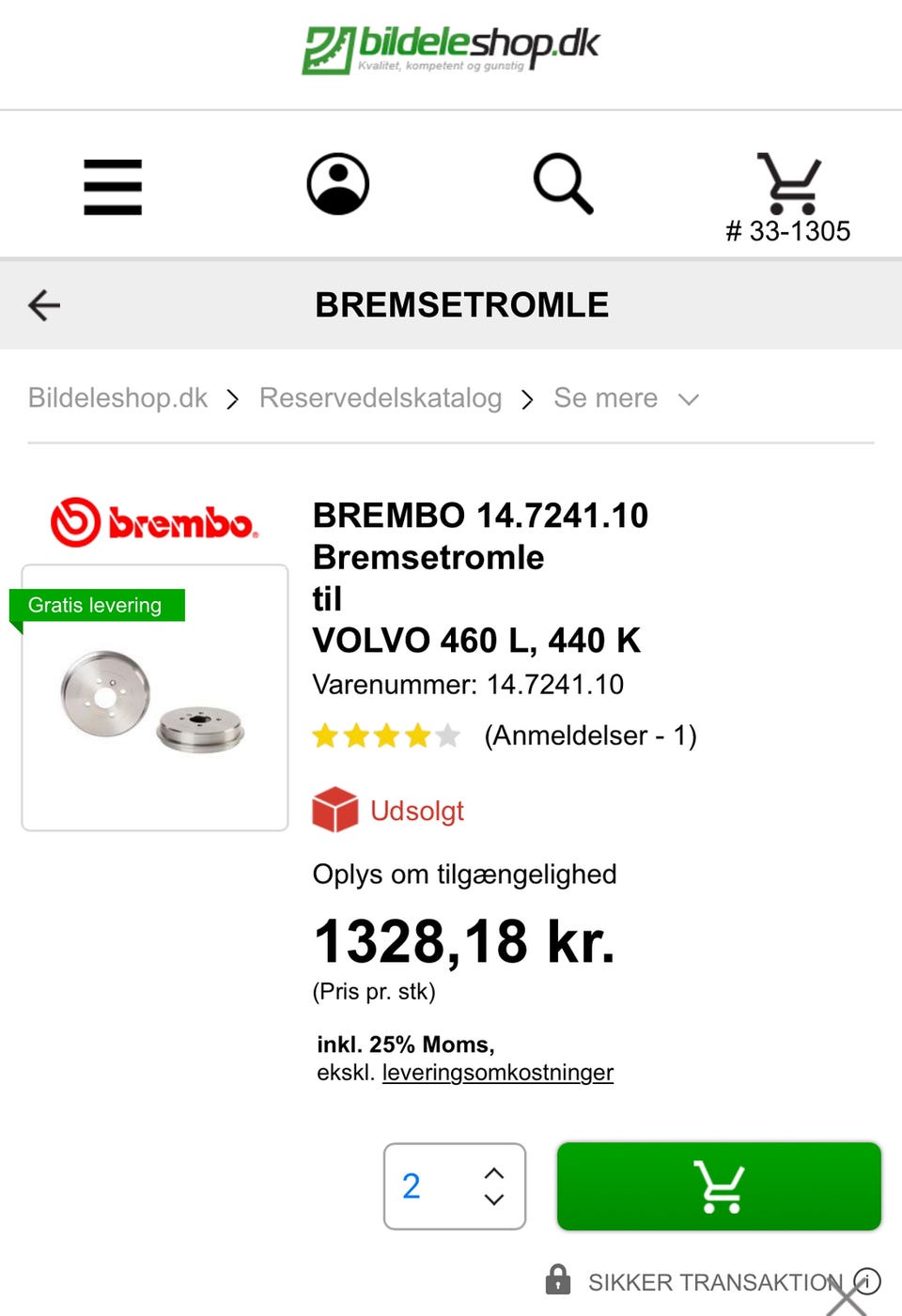Show info about Sikker Transaktion

click(867, 1280)
